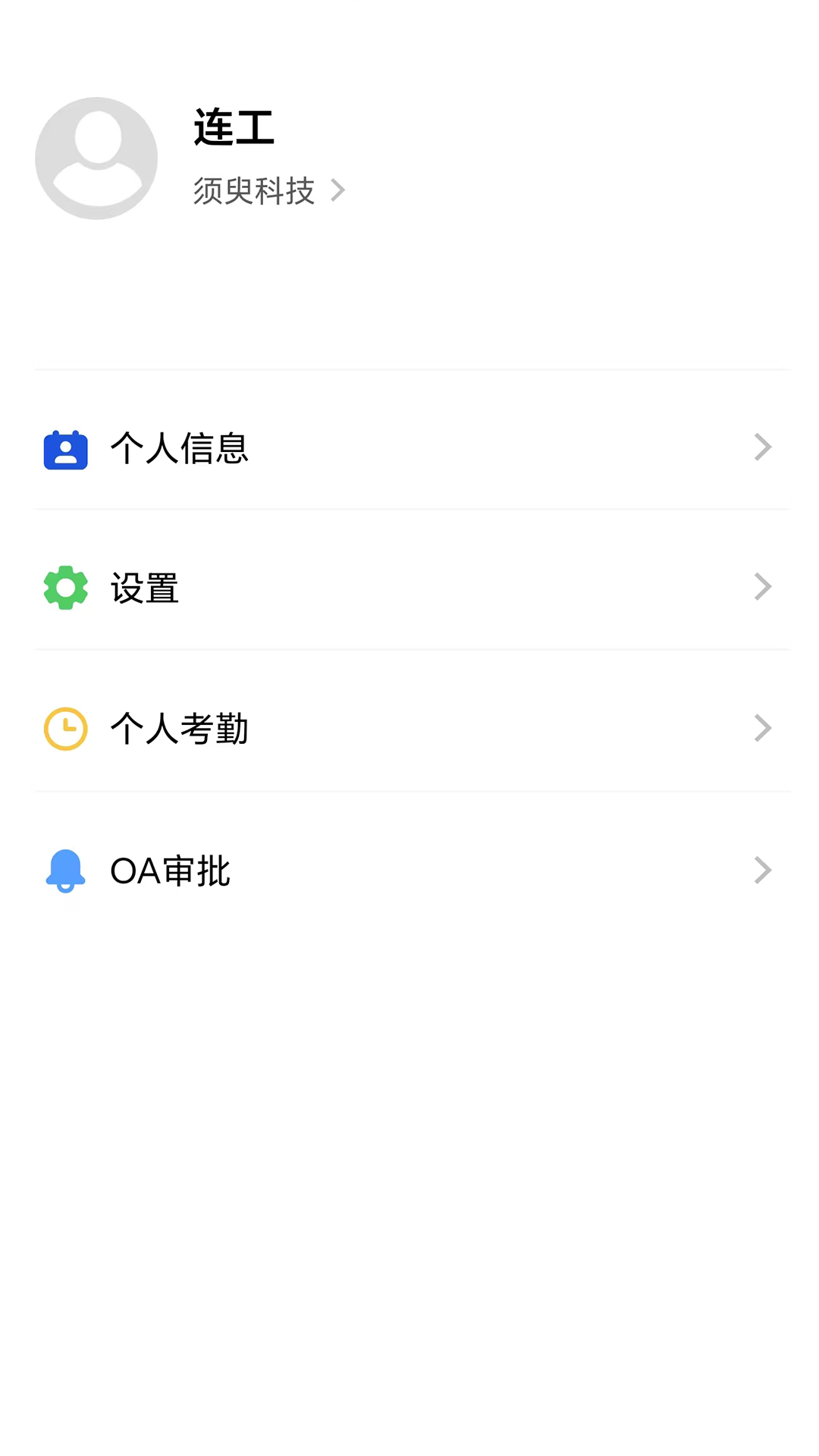
Task: Open 个人信息 personal info
Action: 409,448
